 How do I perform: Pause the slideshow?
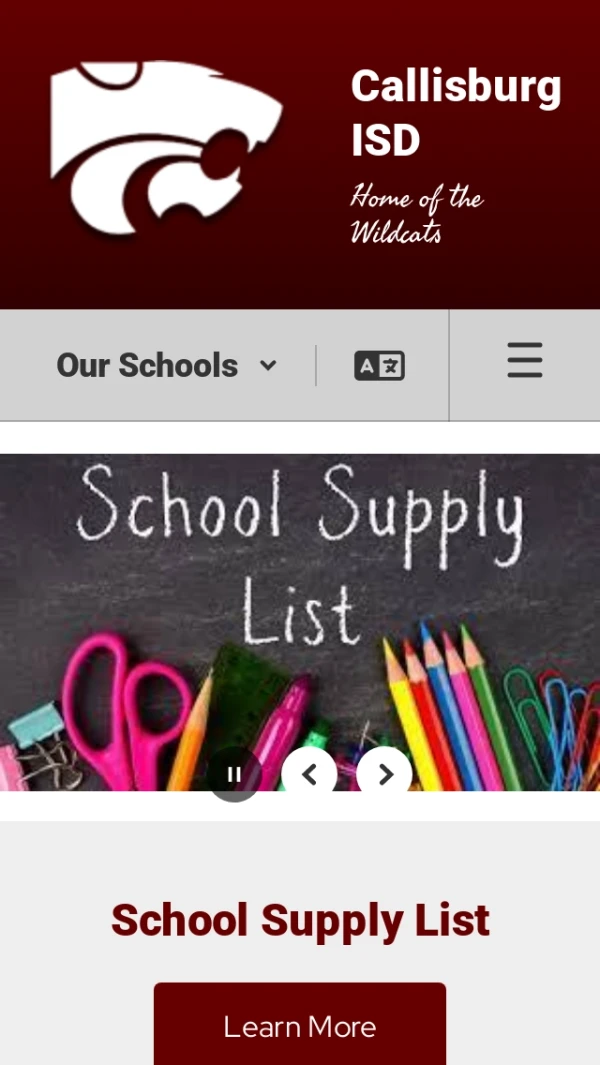click(234, 774)
